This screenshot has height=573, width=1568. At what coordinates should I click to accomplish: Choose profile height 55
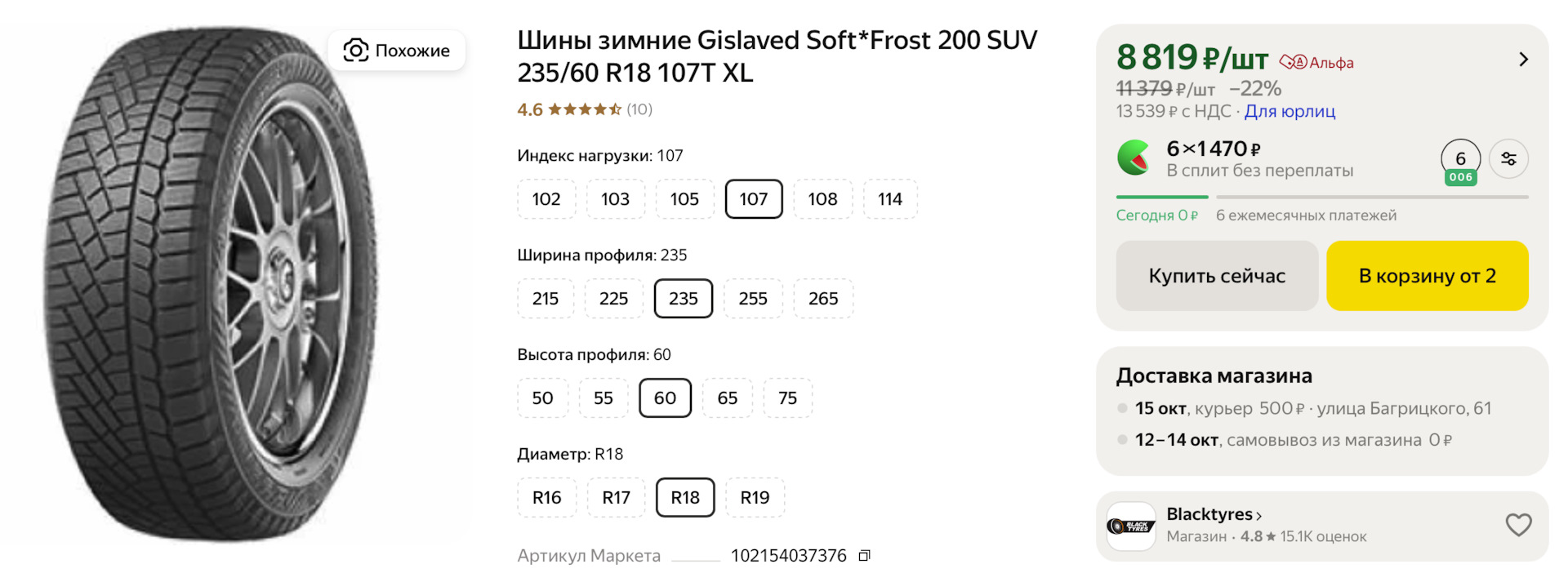point(604,398)
